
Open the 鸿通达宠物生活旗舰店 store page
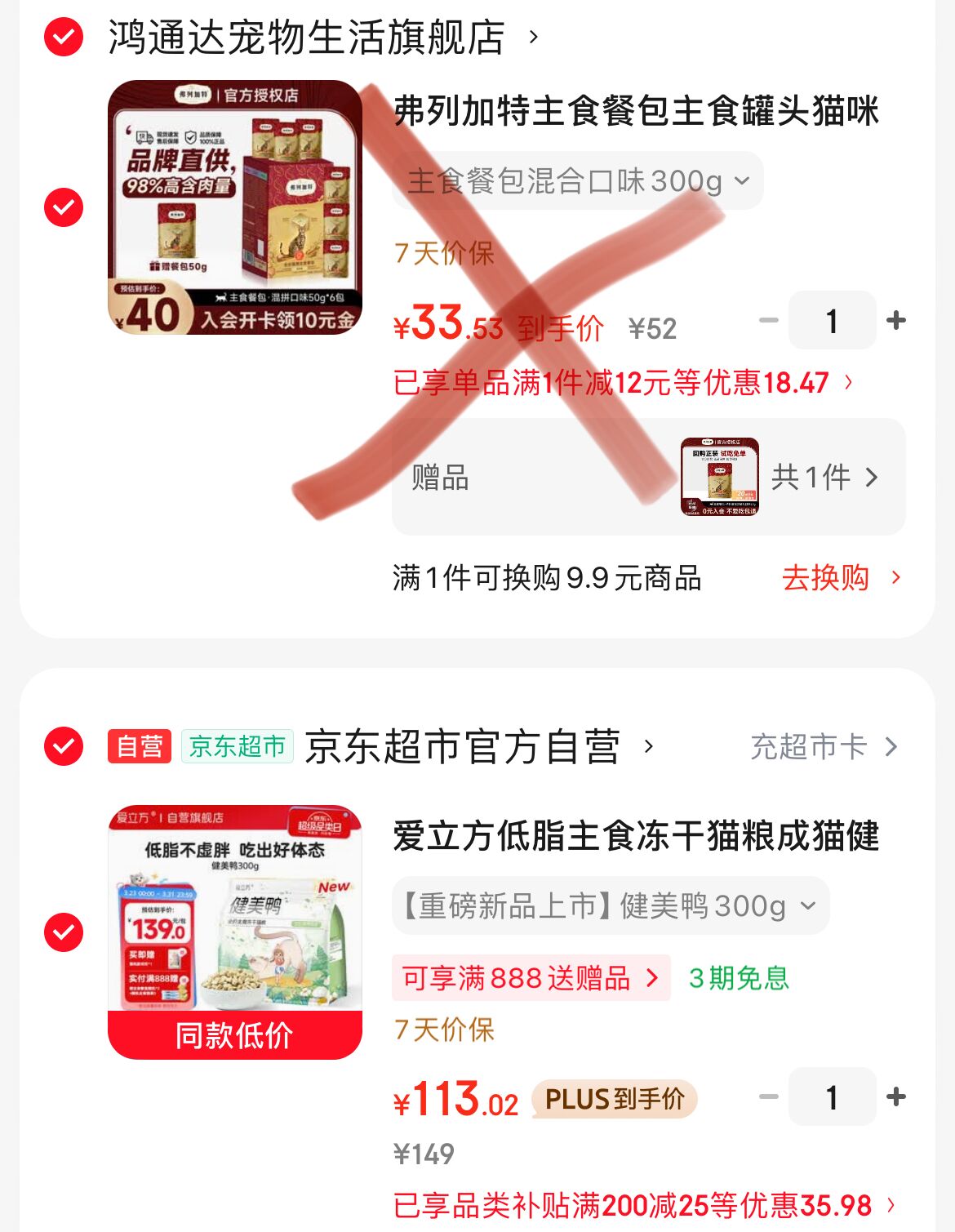(x=307, y=38)
